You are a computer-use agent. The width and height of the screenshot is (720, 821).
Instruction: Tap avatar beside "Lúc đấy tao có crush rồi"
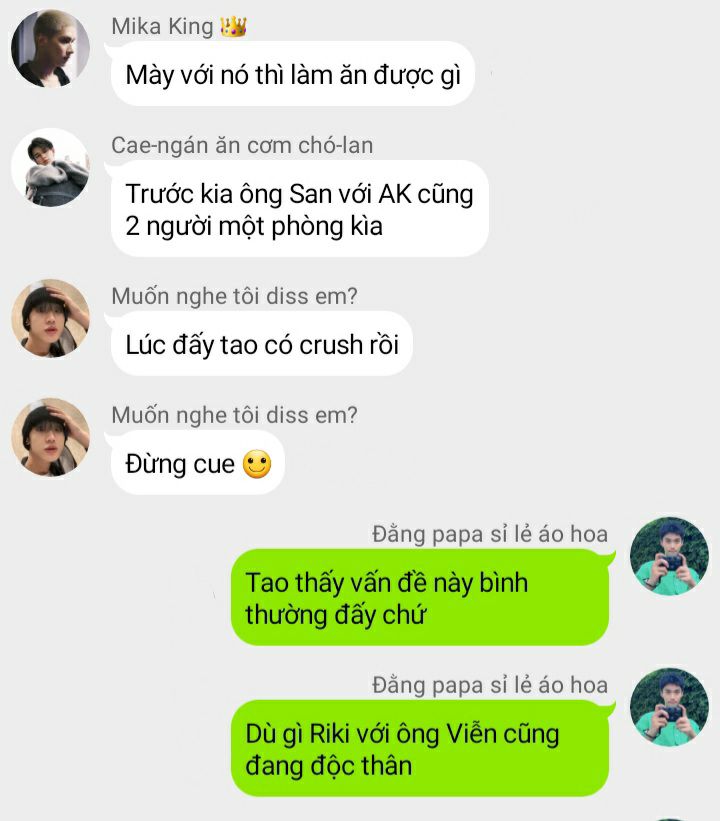[x=50, y=318]
